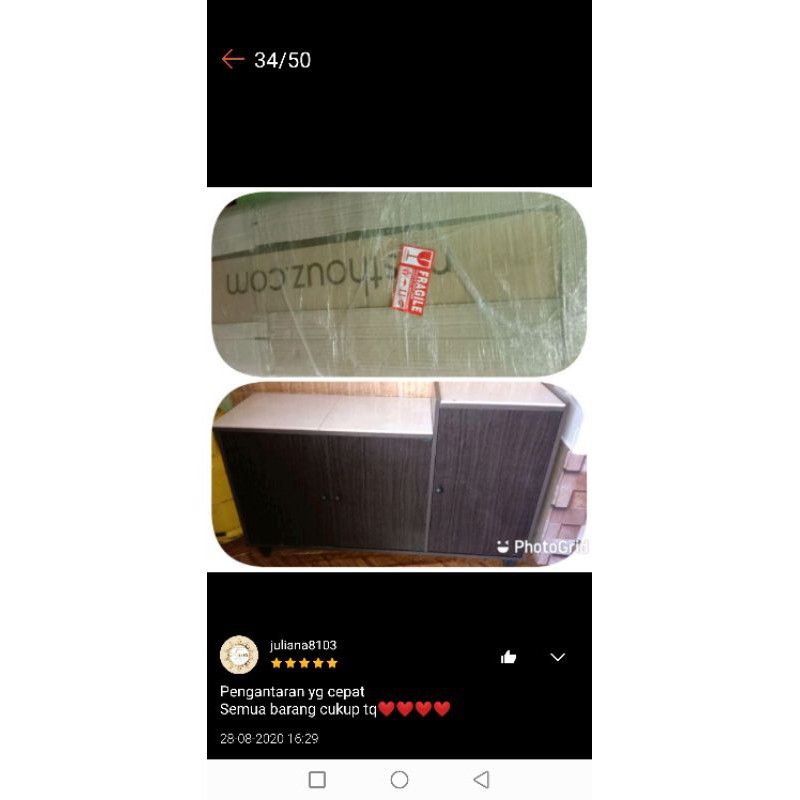800x800 pixels.
Task: Open juliana8103's profile avatar
Action: pos(239,655)
